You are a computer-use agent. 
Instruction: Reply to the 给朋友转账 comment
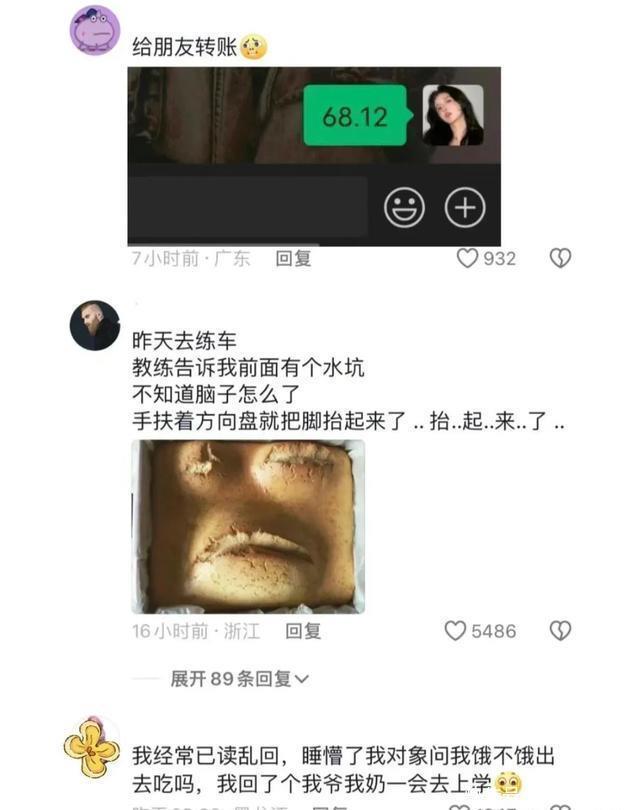(293, 258)
